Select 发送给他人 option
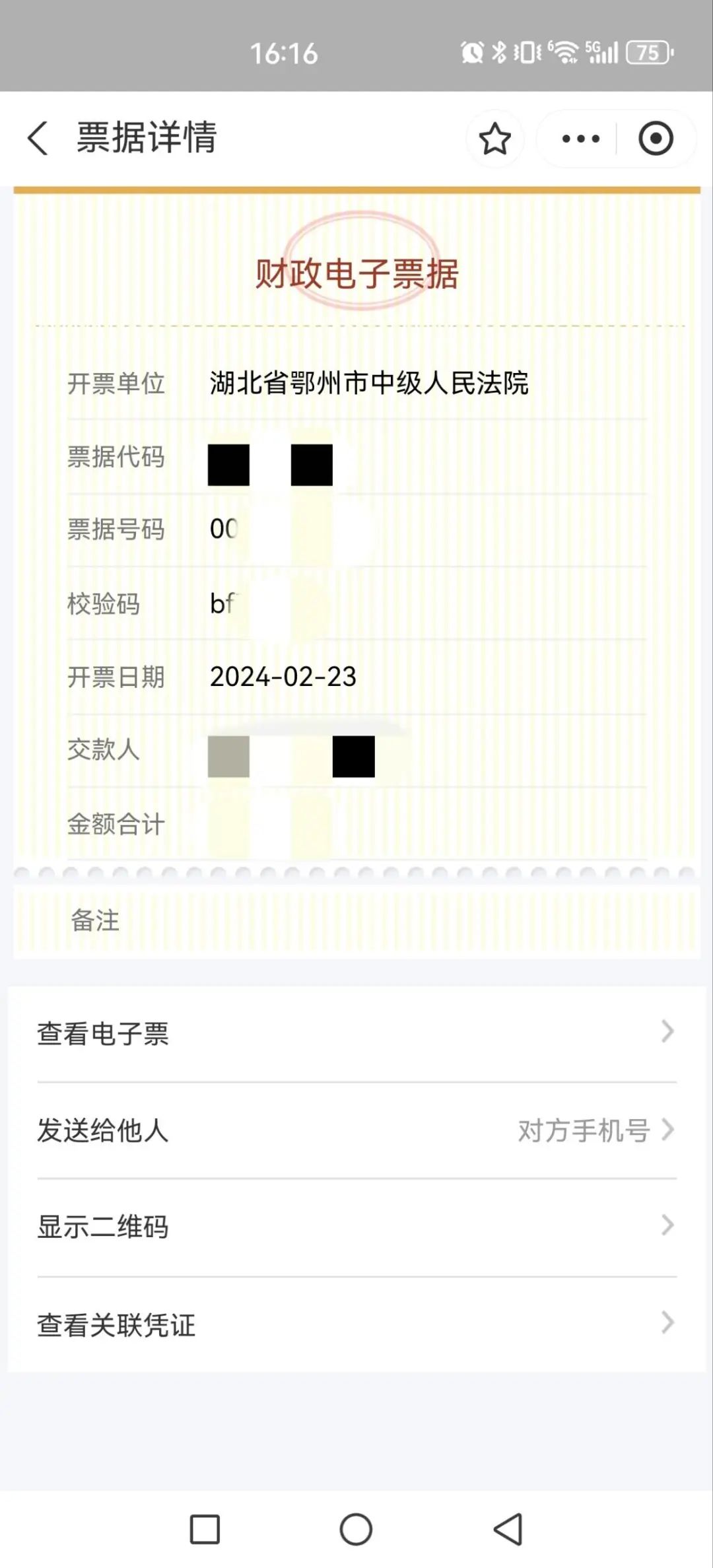 pos(356,1130)
